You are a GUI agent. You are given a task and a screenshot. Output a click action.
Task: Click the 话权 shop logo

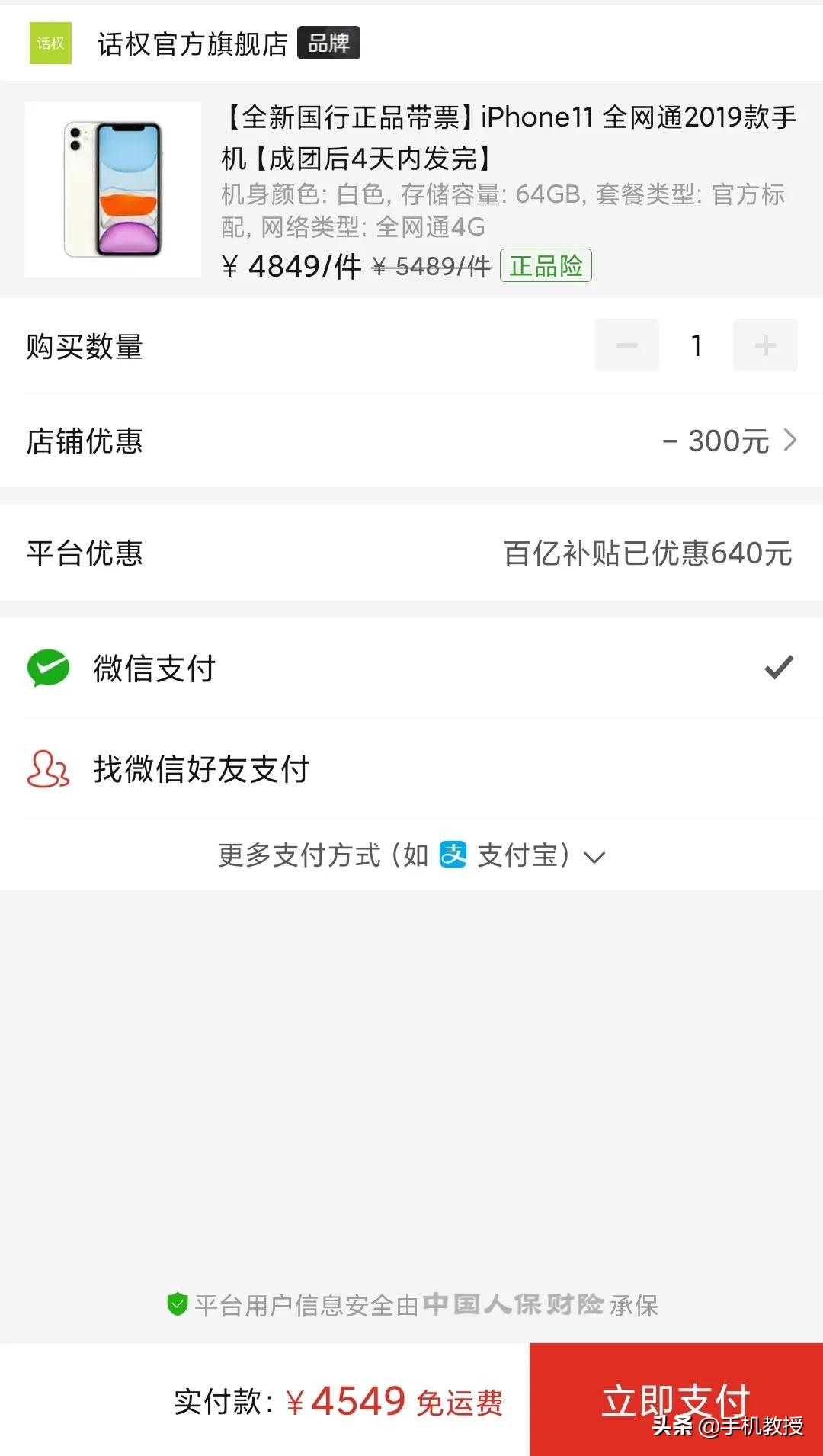49,43
